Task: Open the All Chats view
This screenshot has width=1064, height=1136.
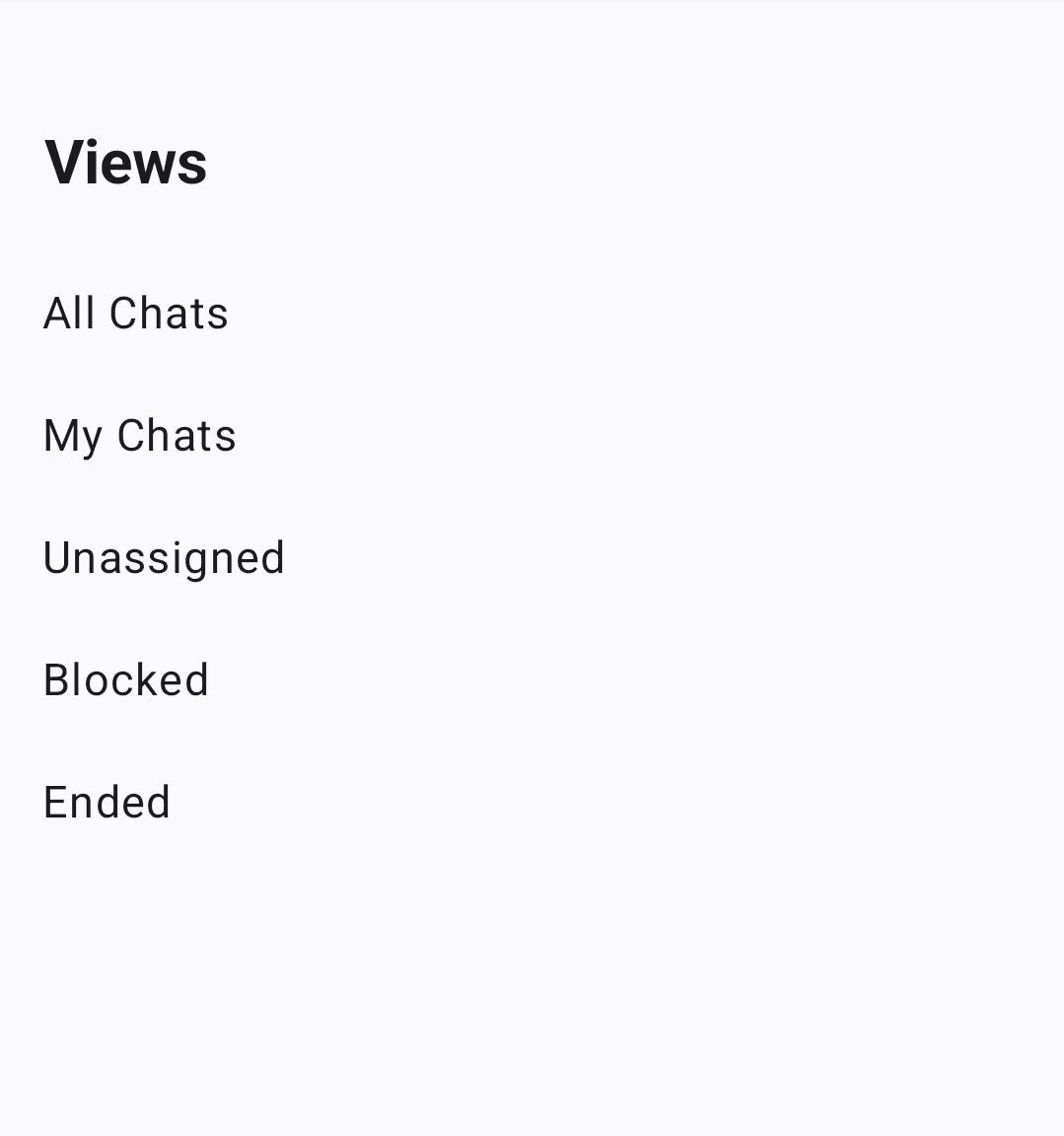Action: tap(136, 314)
